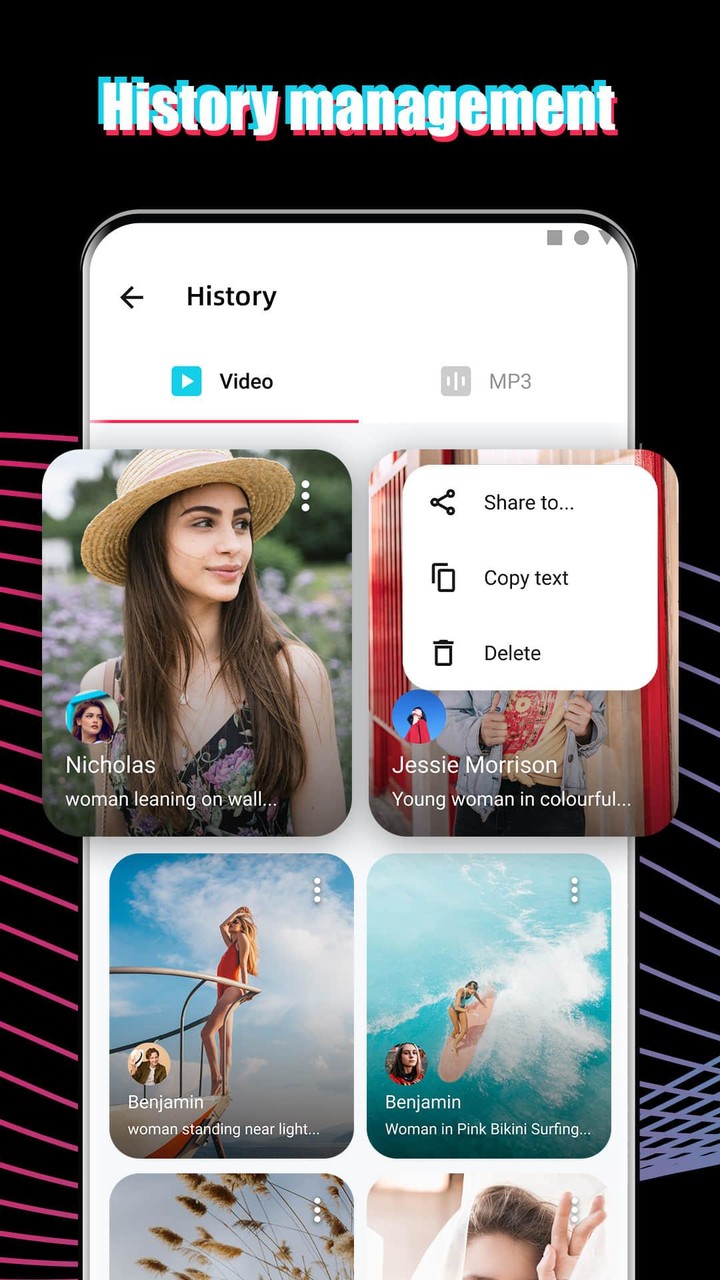The height and width of the screenshot is (1280, 720).
Task: Select Copy text from the popup menu
Action: tap(525, 578)
